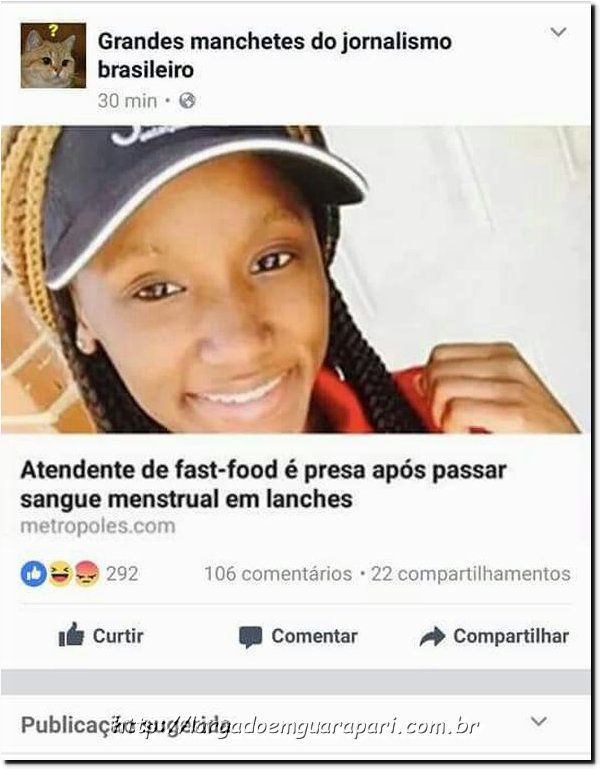View the 22 compartilhamentos

tap(470, 574)
